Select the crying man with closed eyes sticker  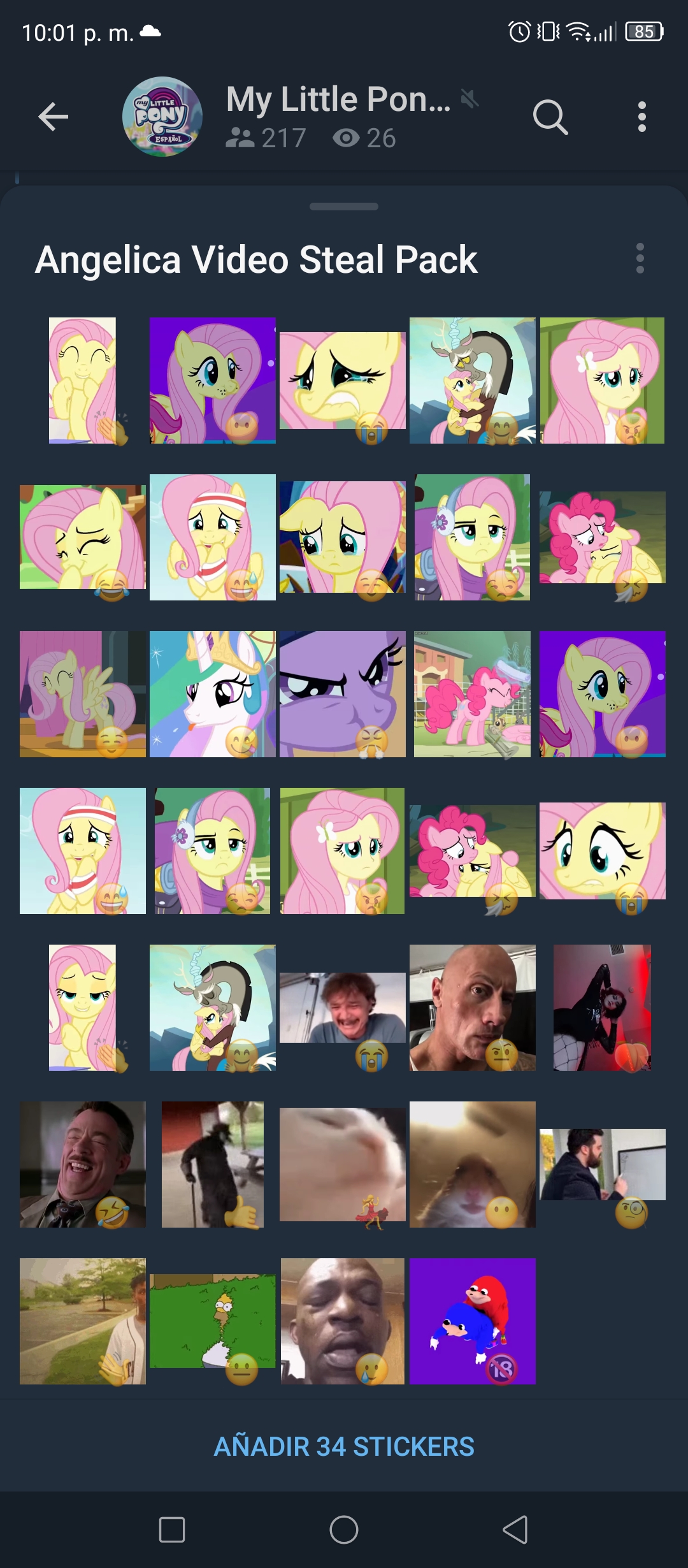coord(343,1321)
